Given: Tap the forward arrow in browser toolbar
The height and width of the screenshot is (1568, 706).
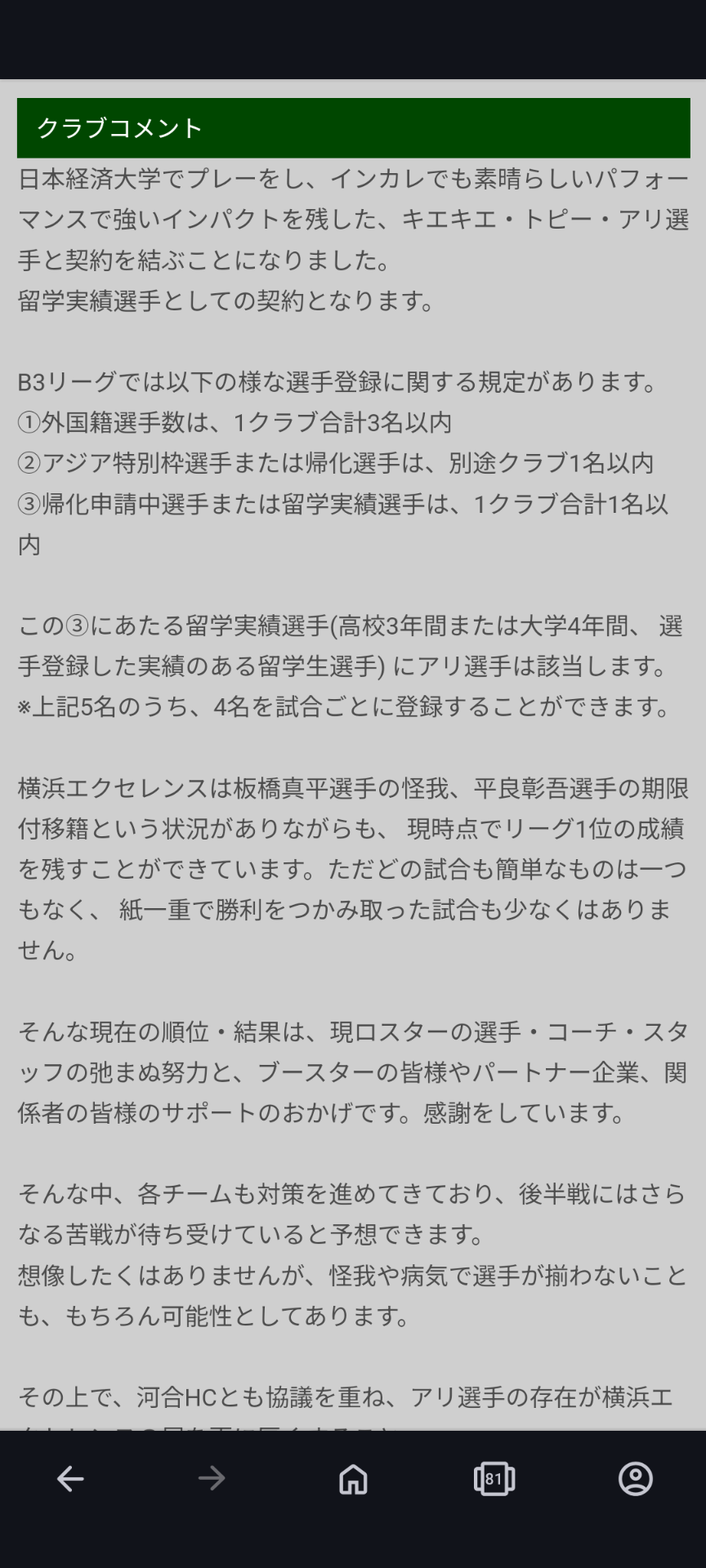Looking at the screenshot, I should [x=212, y=1478].
